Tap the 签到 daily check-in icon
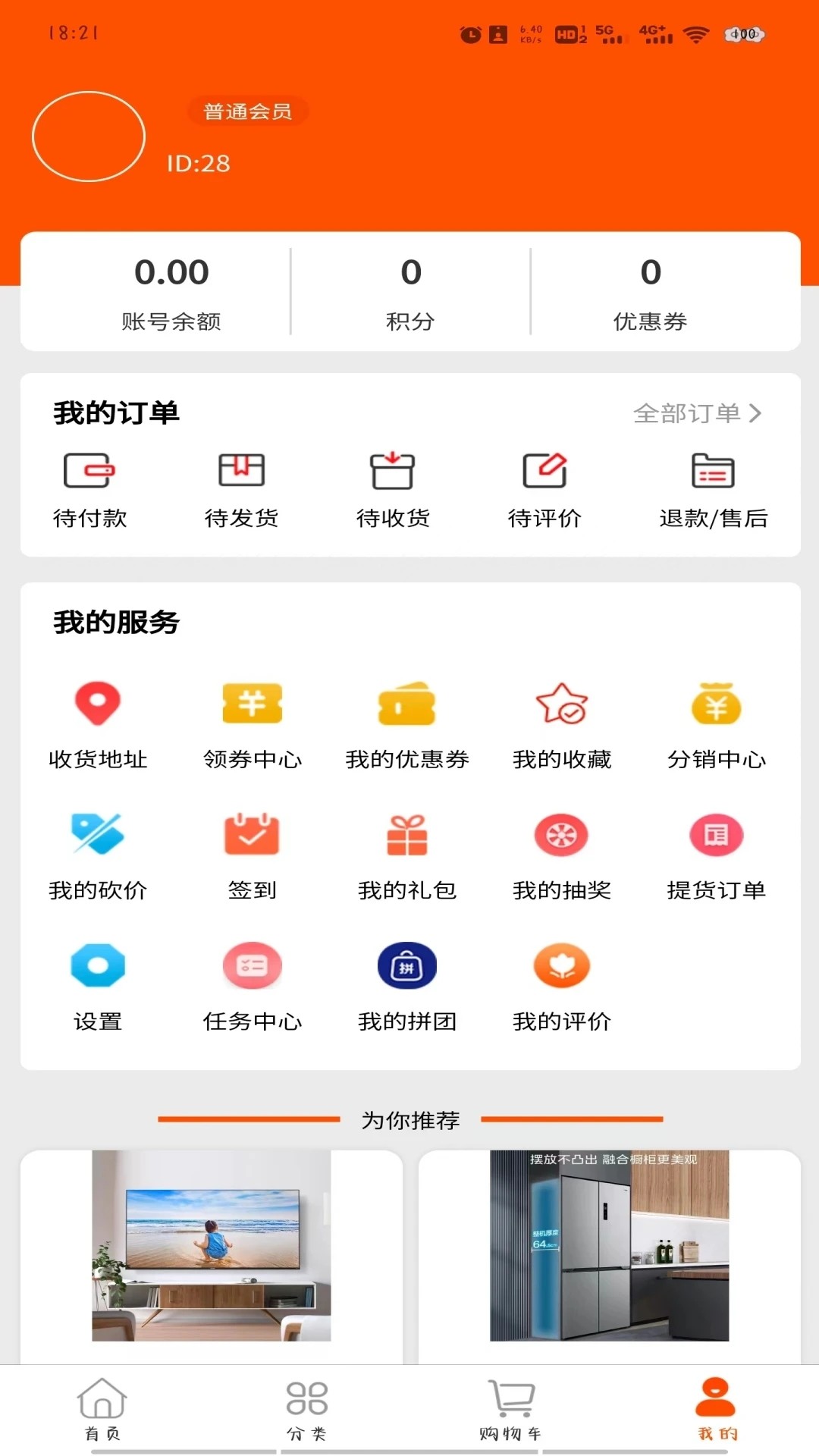The height and width of the screenshot is (1456, 819). 253,834
